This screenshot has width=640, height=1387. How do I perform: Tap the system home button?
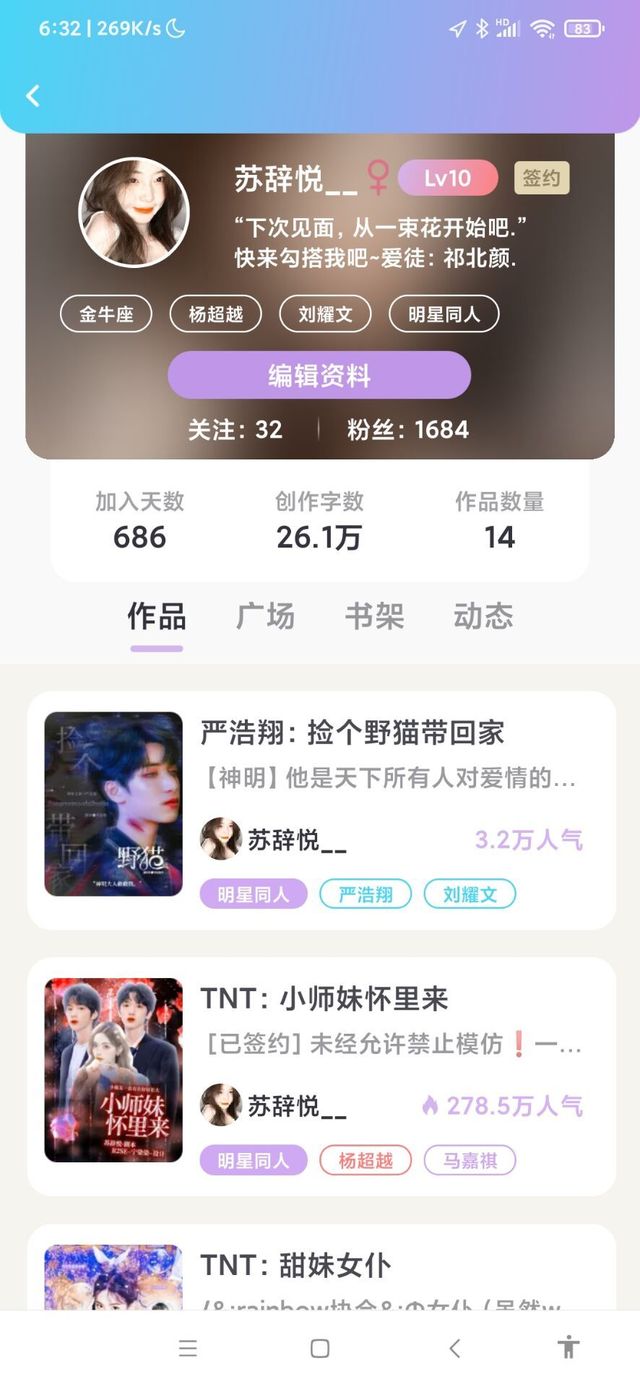click(320, 1348)
